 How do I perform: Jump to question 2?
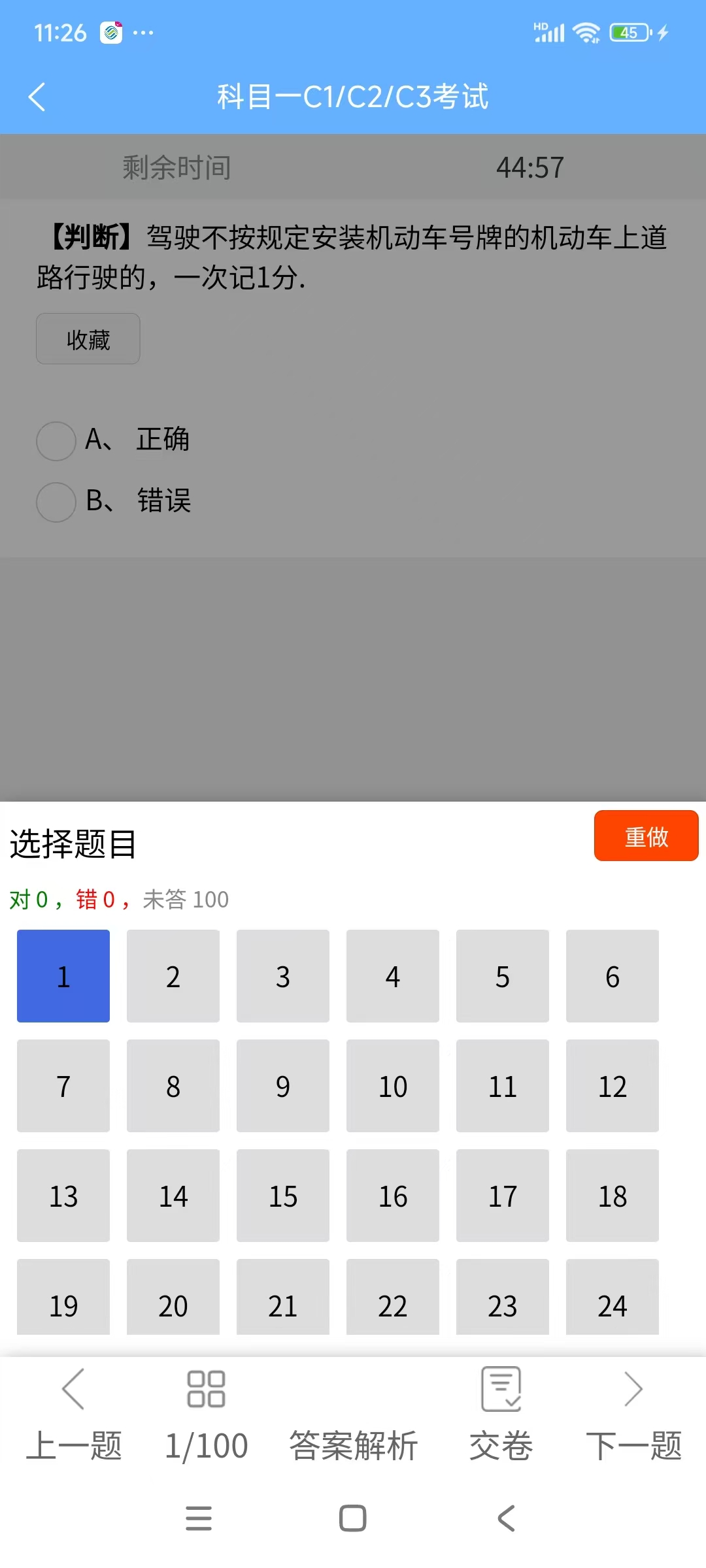[173, 976]
